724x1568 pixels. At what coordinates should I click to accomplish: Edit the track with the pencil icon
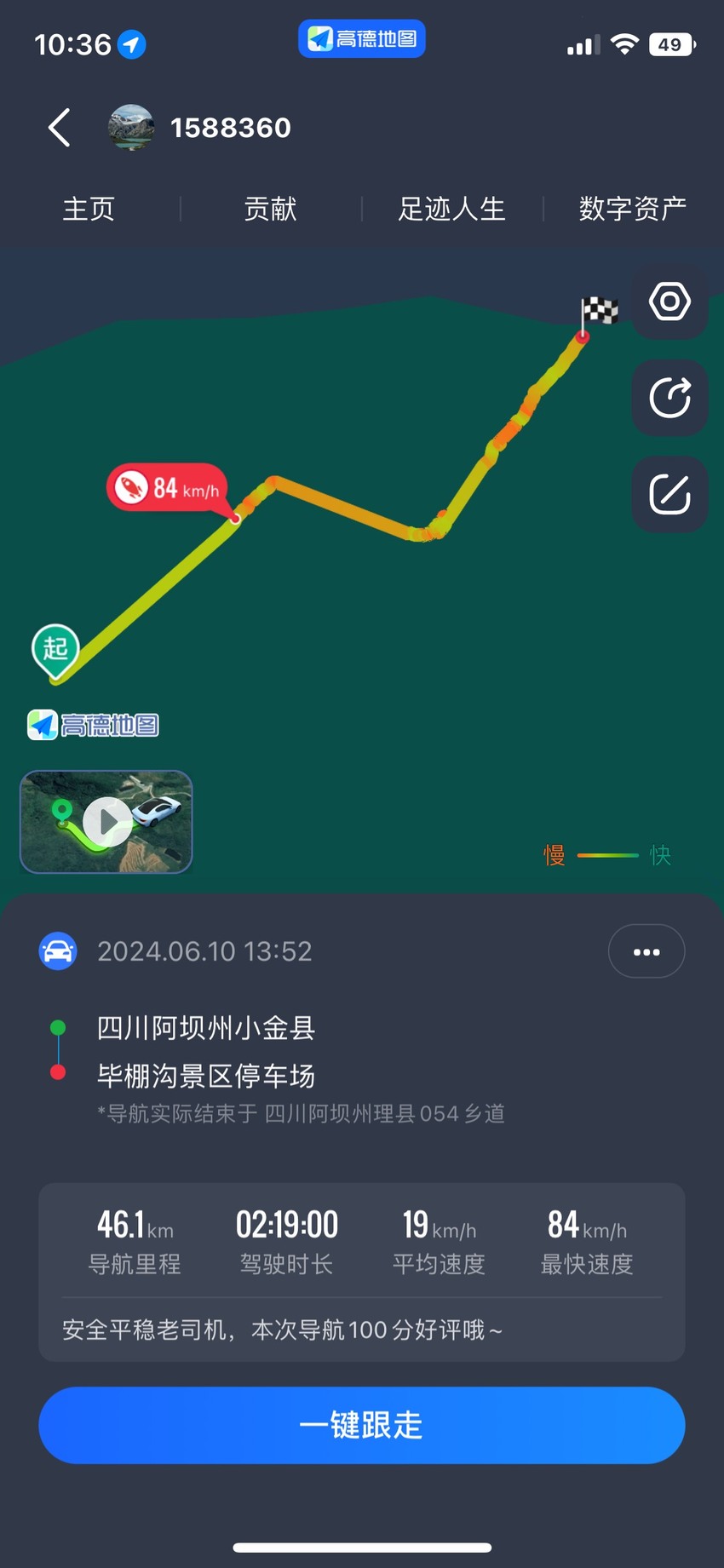point(669,495)
